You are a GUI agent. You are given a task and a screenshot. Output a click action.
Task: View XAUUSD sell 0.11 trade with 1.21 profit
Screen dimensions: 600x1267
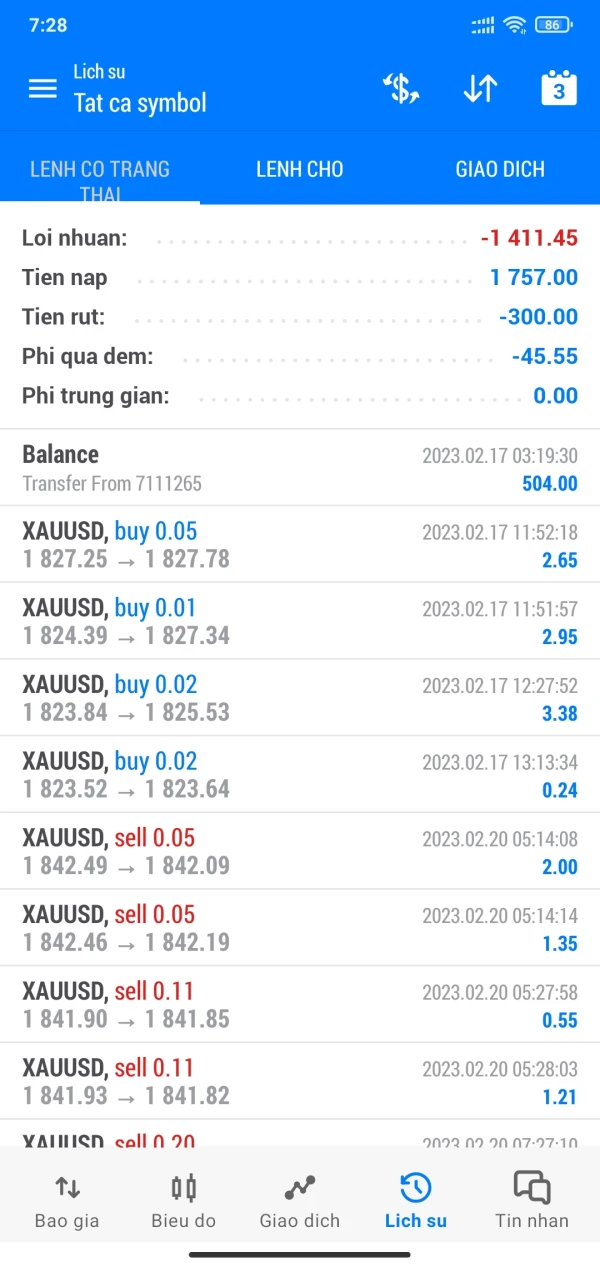pos(300,1081)
